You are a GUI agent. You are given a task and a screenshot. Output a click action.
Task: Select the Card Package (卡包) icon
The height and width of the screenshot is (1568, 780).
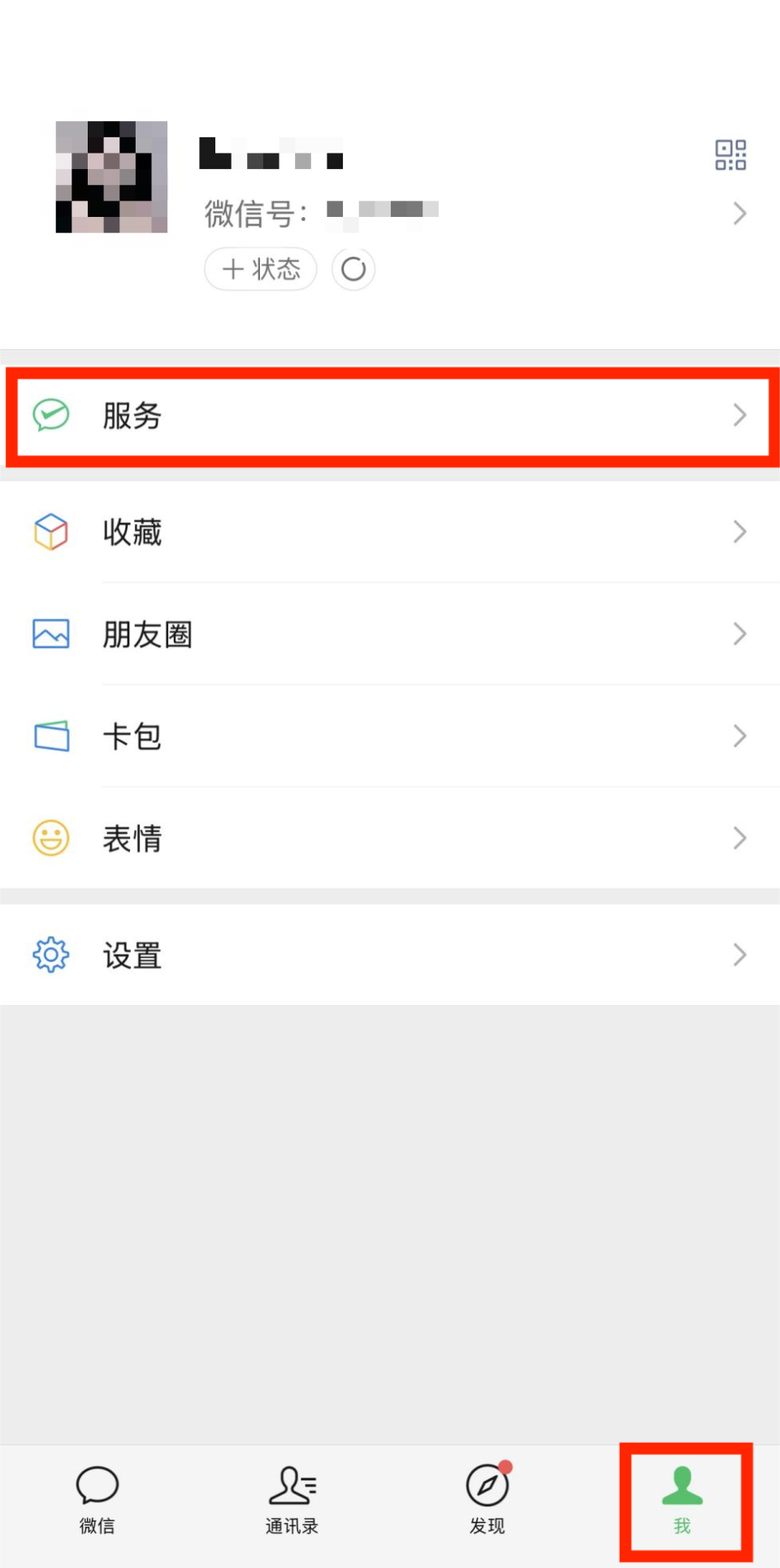(x=50, y=736)
